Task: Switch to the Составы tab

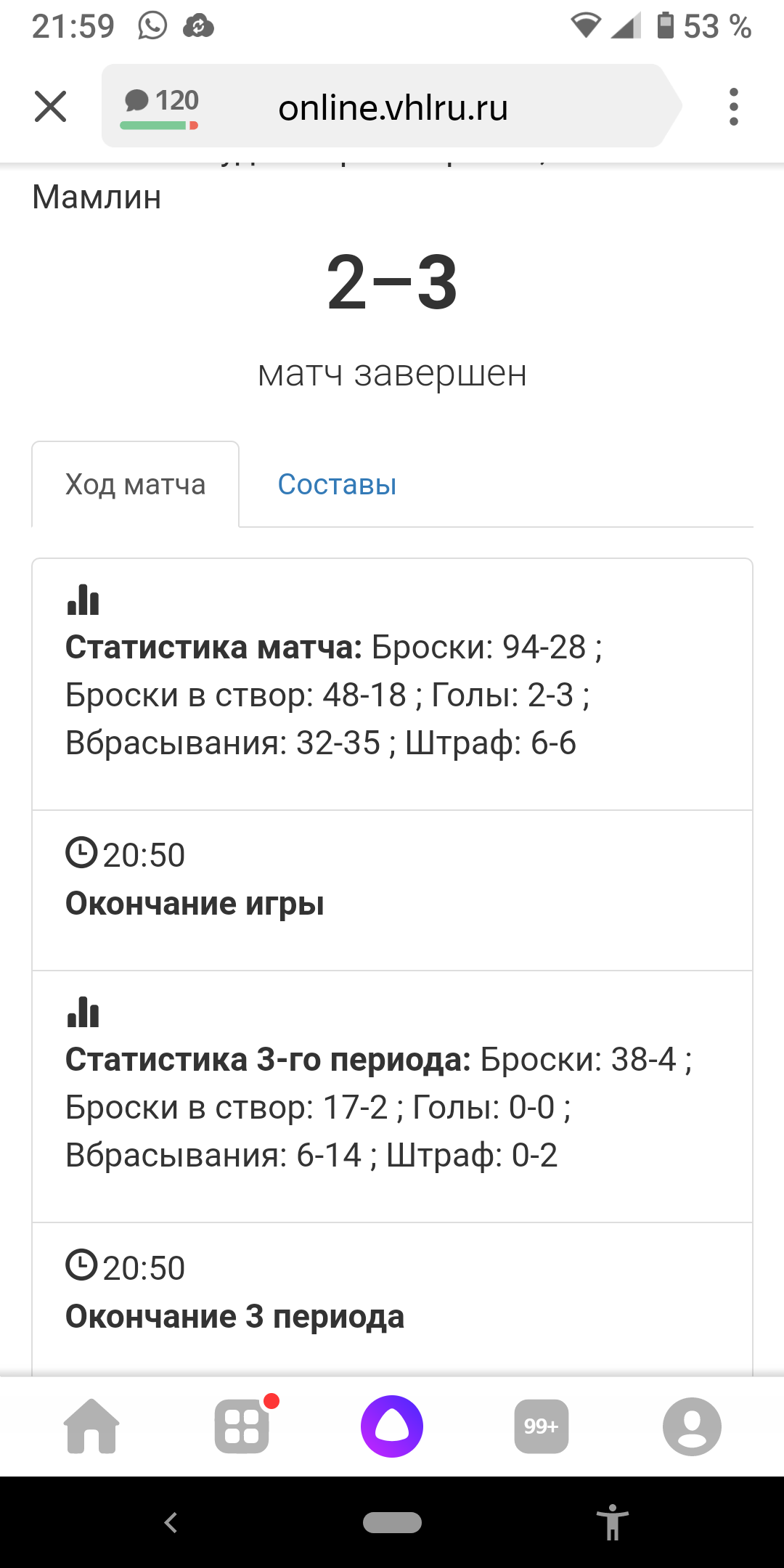Action: pyautogui.click(x=337, y=484)
